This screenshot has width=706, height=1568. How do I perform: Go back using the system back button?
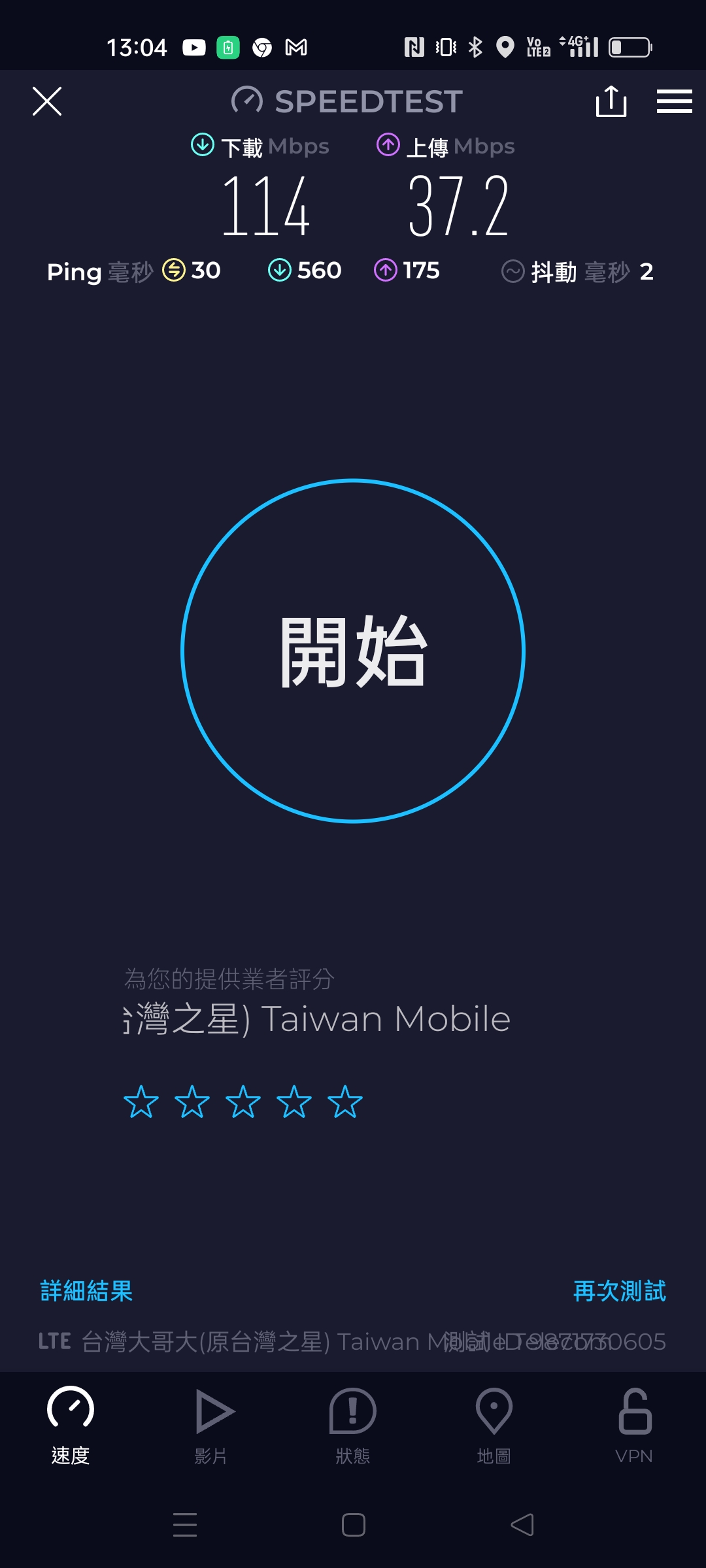pyautogui.click(x=522, y=1525)
